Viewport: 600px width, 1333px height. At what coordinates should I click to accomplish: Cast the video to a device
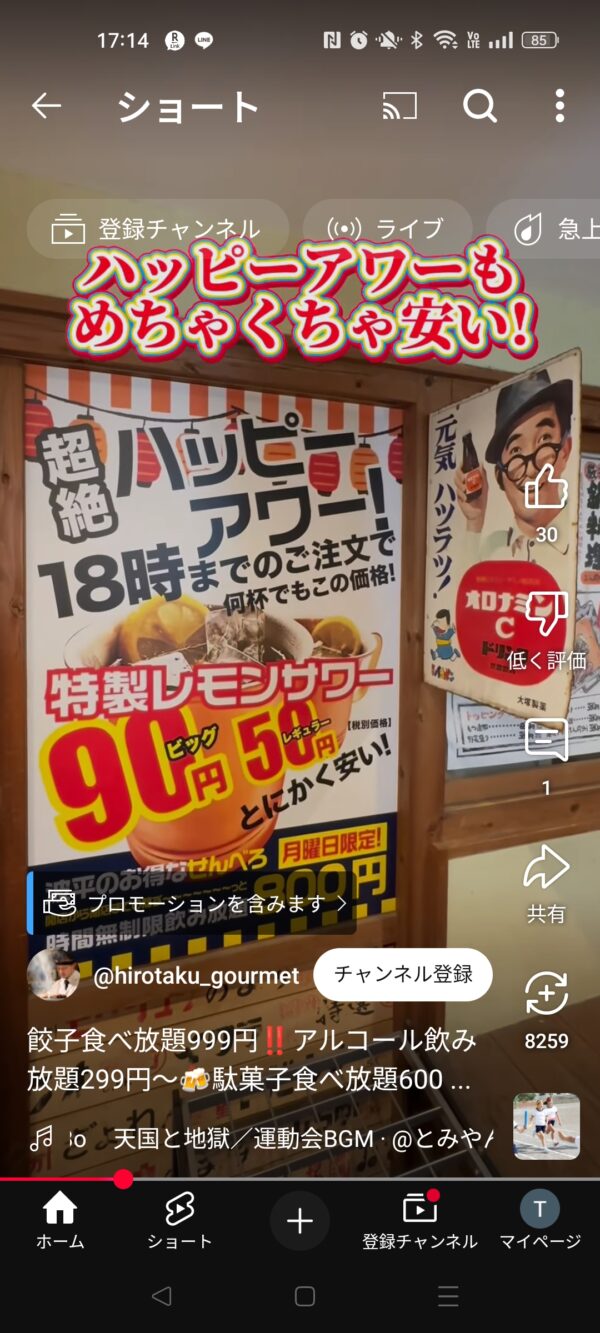399,106
